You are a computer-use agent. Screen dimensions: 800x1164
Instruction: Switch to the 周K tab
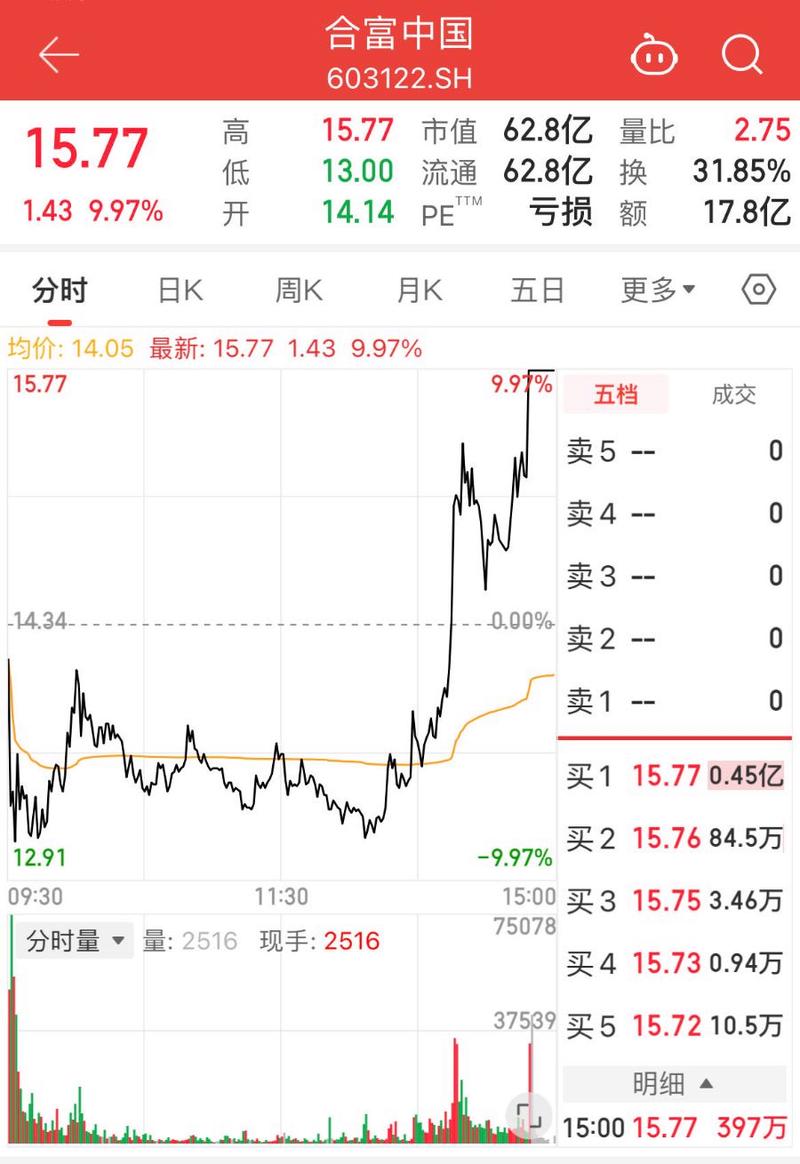click(x=298, y=289)
